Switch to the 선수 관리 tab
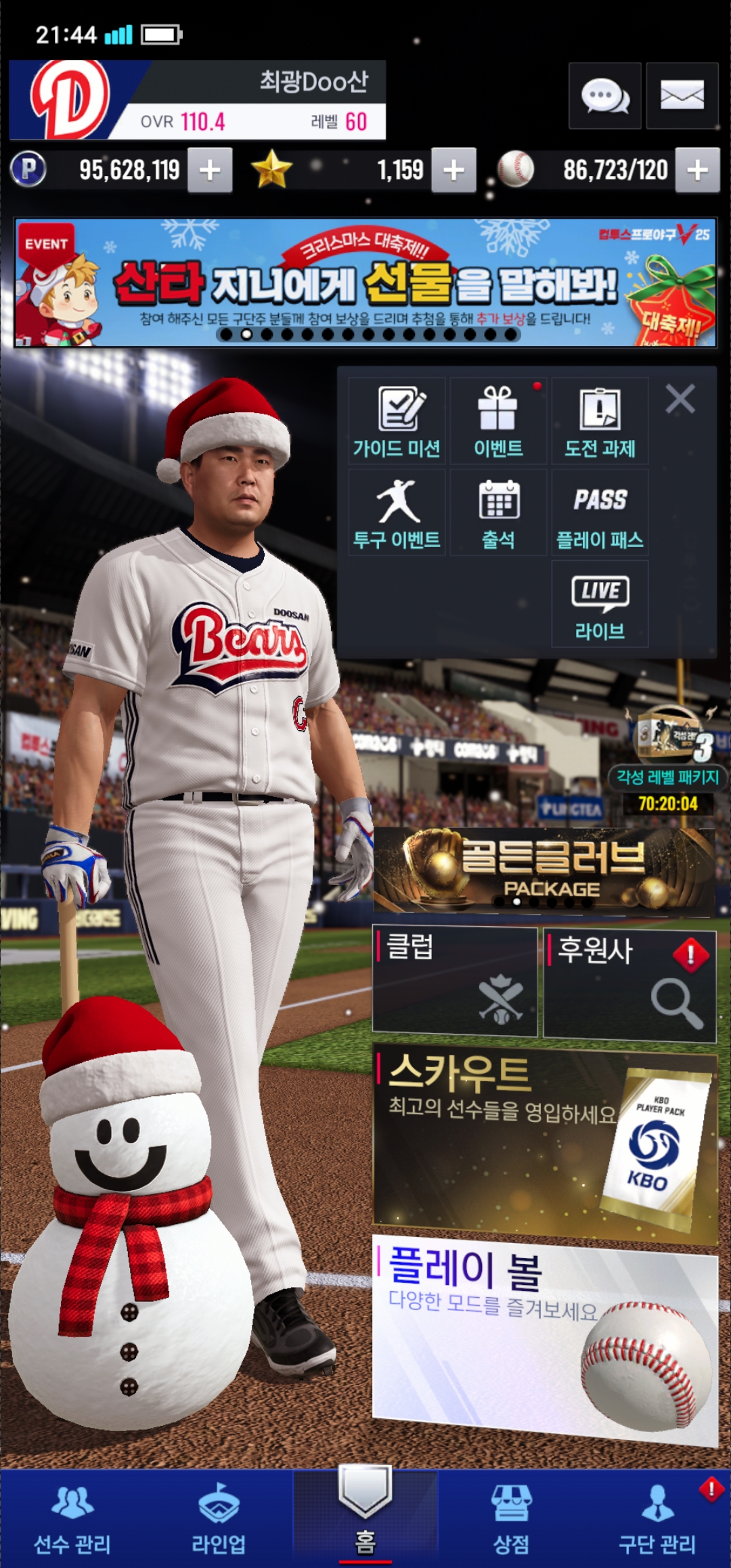Viewport: 731px width, 1568px height. [x=72, y=1519]
